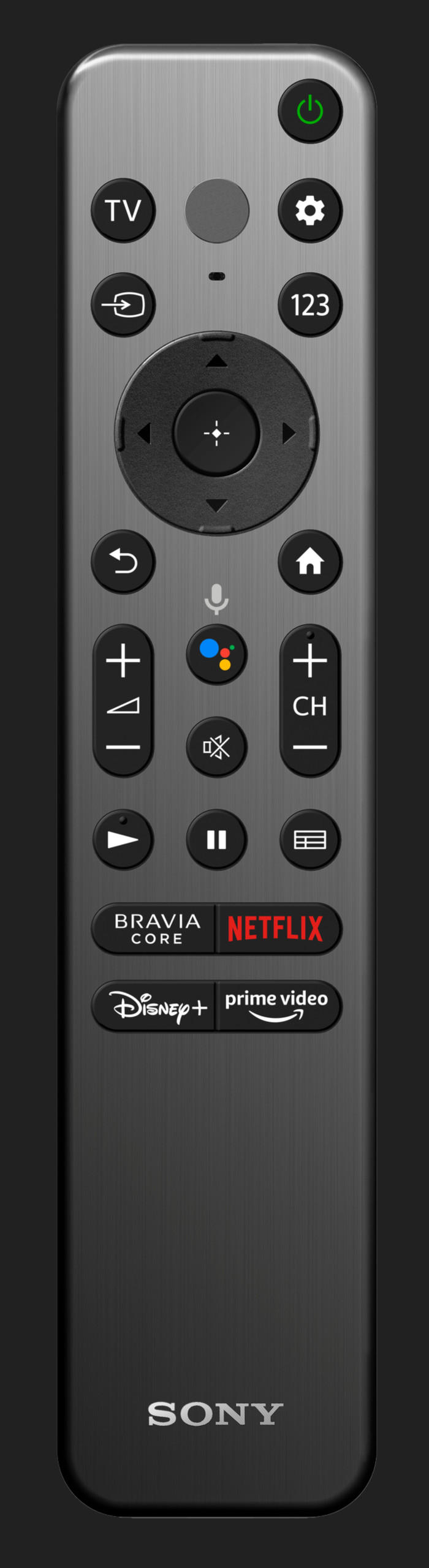Open settings with the gear button
The image size is (429, 1568).
pos(310,211)
